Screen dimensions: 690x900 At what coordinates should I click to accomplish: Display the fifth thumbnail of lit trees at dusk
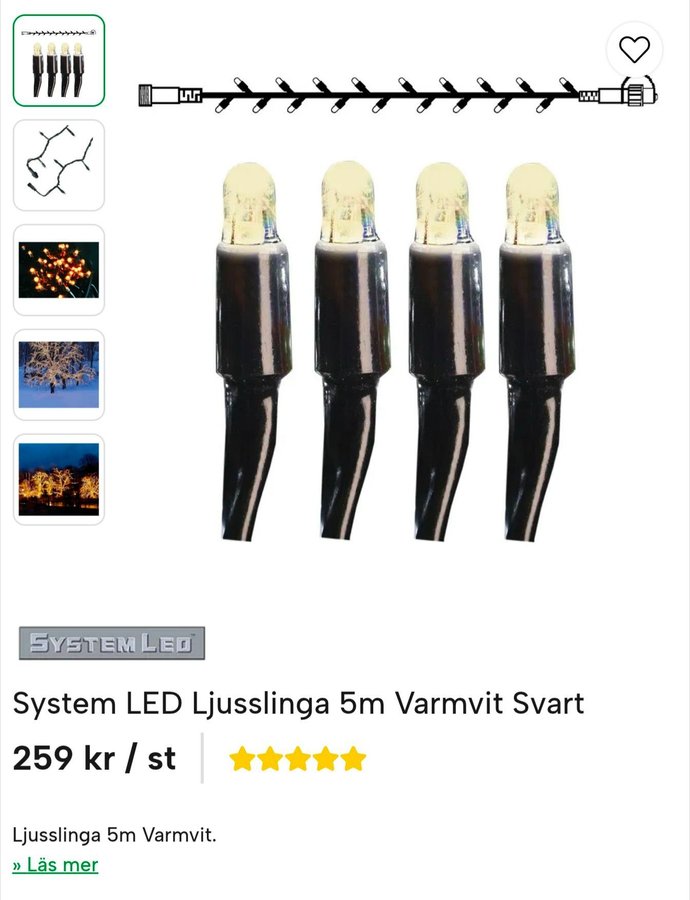coord(59,479)
